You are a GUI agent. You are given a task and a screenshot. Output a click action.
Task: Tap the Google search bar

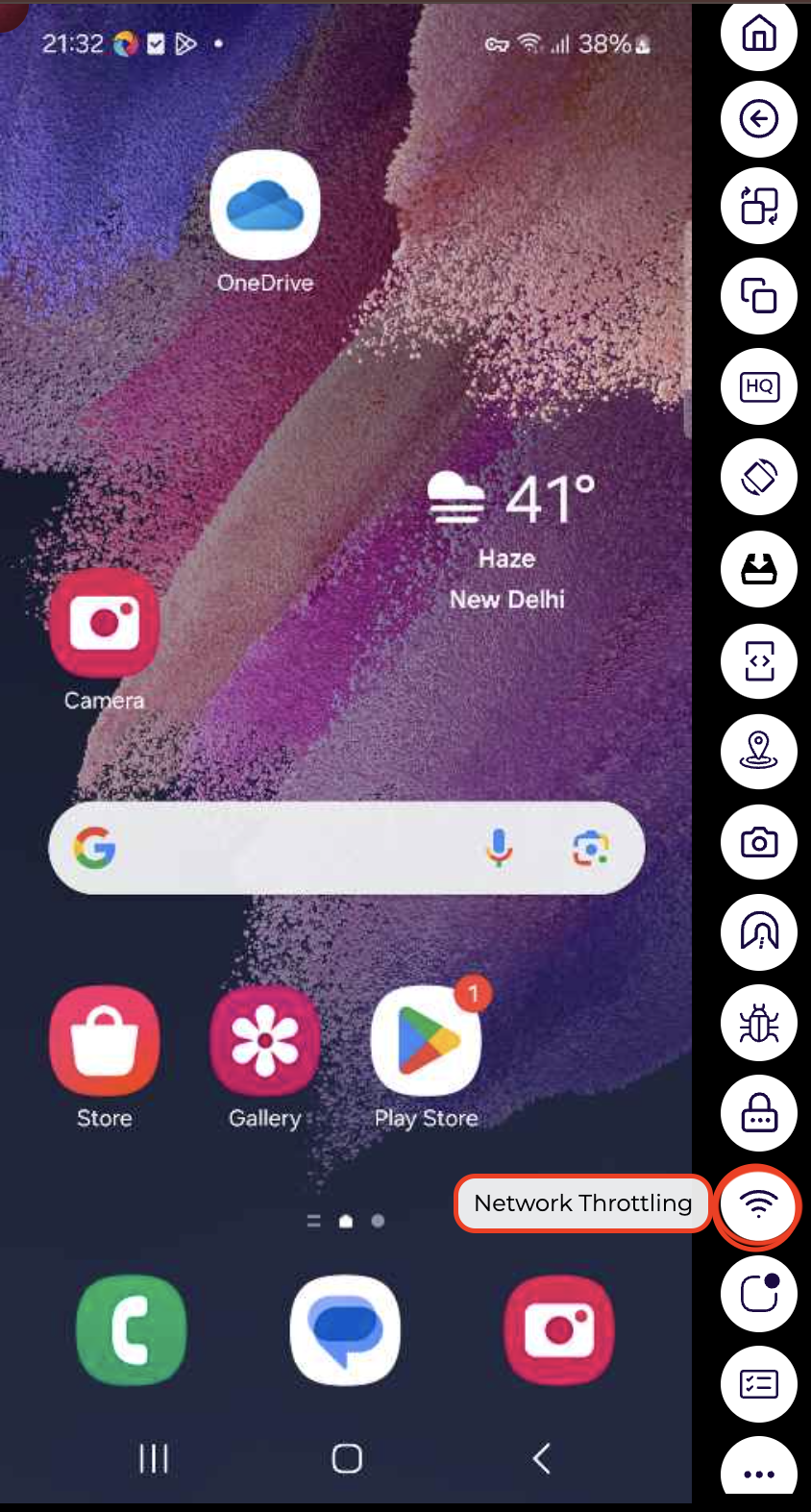tap(288, 848)
